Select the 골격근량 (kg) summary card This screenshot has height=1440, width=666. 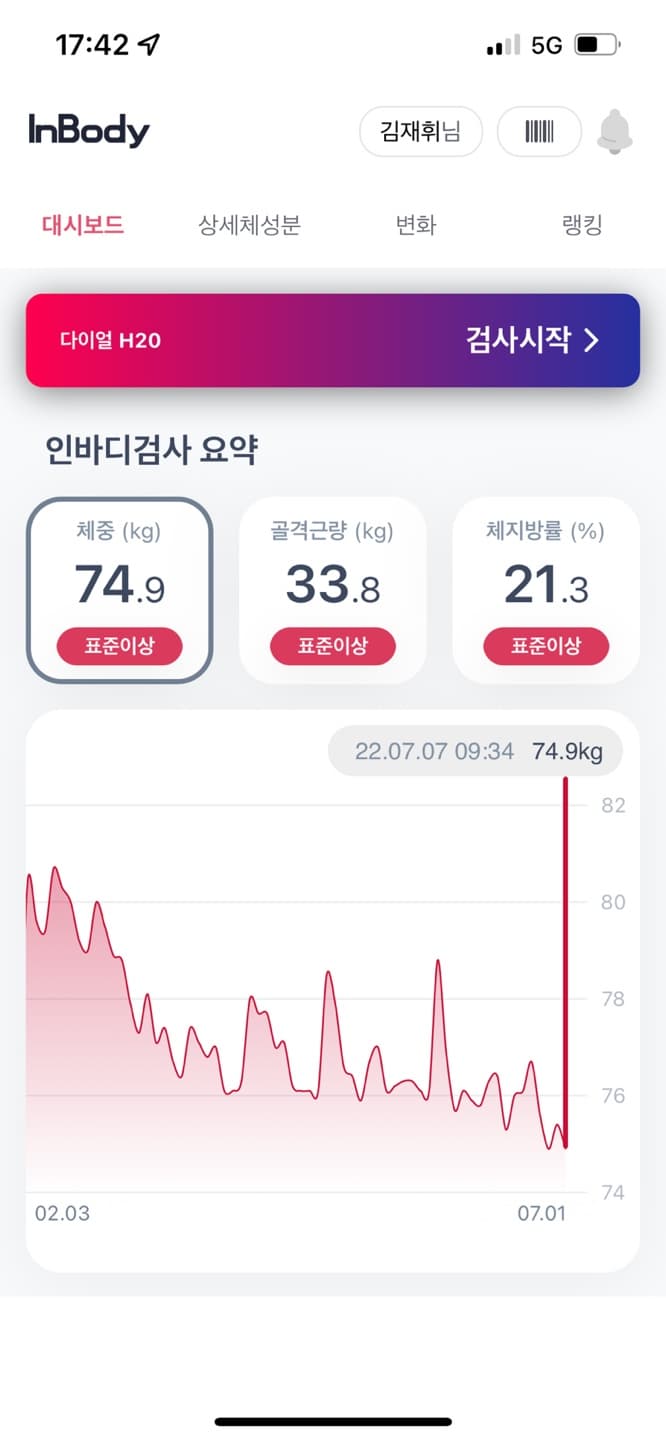click(333, 590)
